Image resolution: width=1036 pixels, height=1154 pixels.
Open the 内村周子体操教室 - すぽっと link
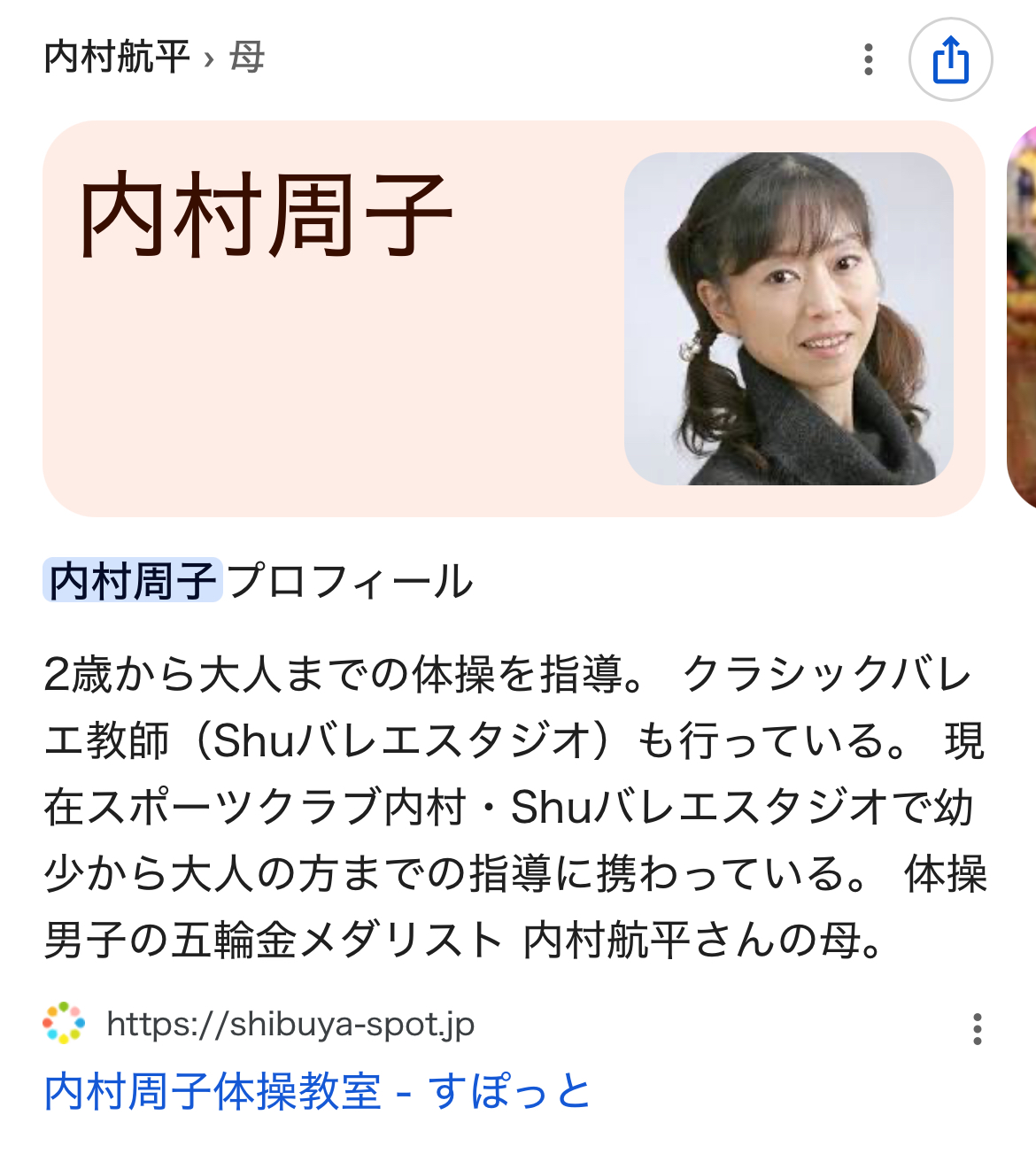pyautogui.click(x=317, y=1091)
